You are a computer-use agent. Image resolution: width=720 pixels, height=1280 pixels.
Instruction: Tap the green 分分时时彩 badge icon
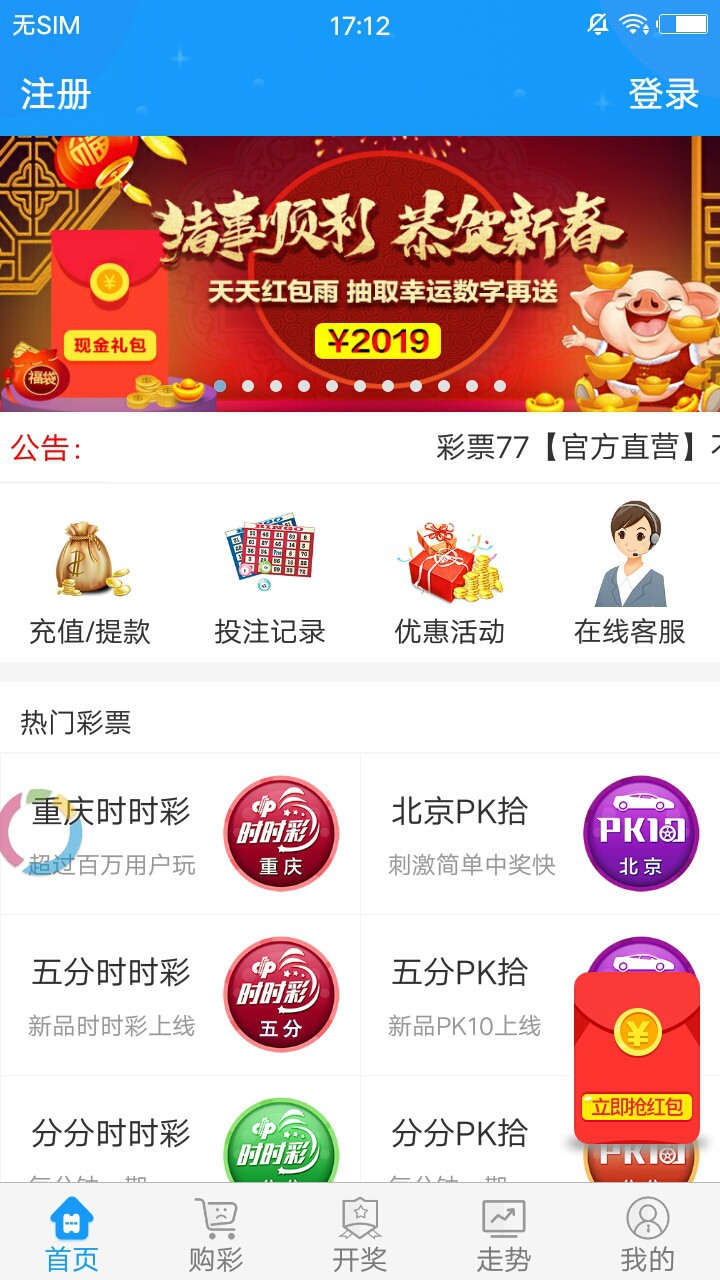tap(282, 1150)
